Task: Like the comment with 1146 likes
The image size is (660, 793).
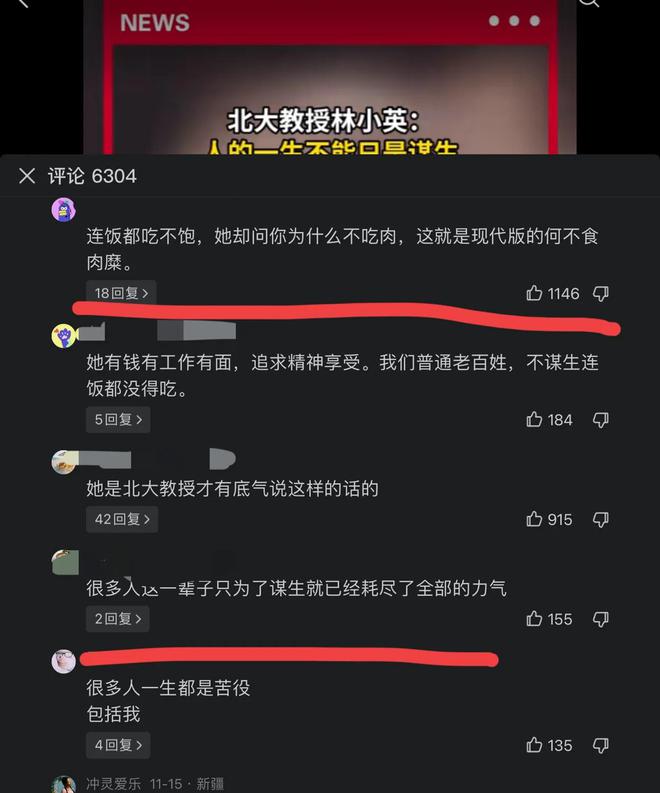Action: tap(535, 293)
